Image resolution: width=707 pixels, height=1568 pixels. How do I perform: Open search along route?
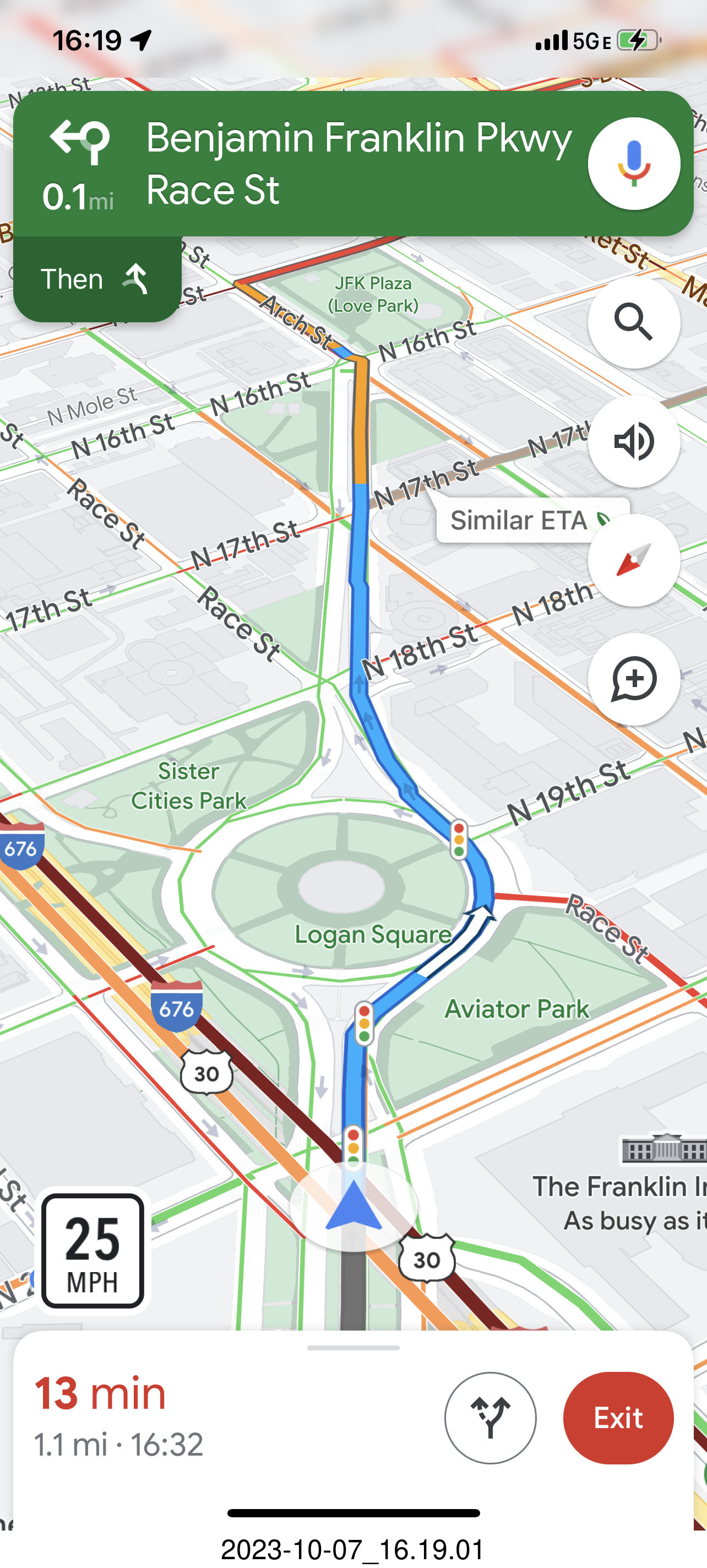tap(633, 322)
